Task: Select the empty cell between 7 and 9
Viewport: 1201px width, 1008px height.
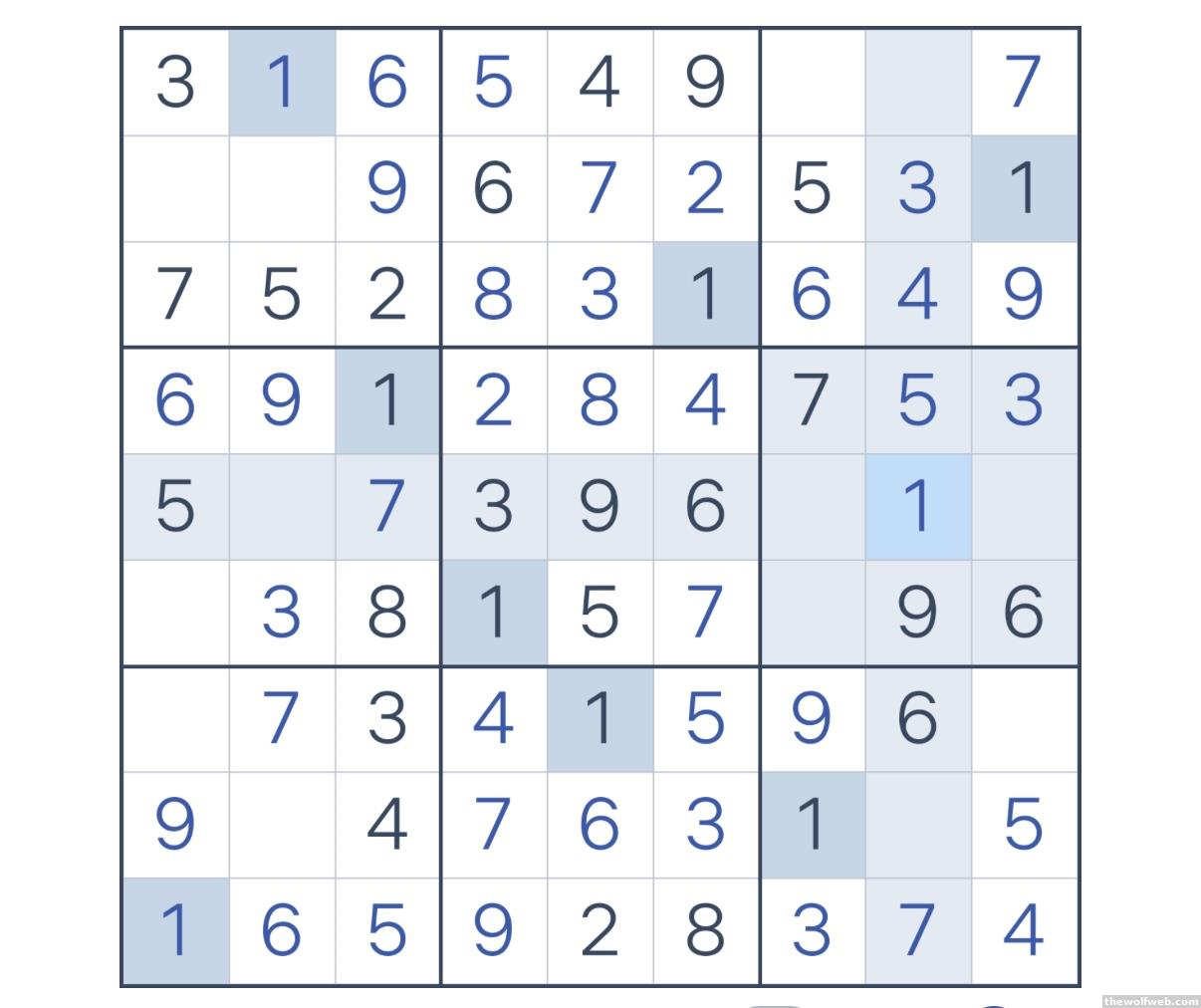Action: (811, 612)
